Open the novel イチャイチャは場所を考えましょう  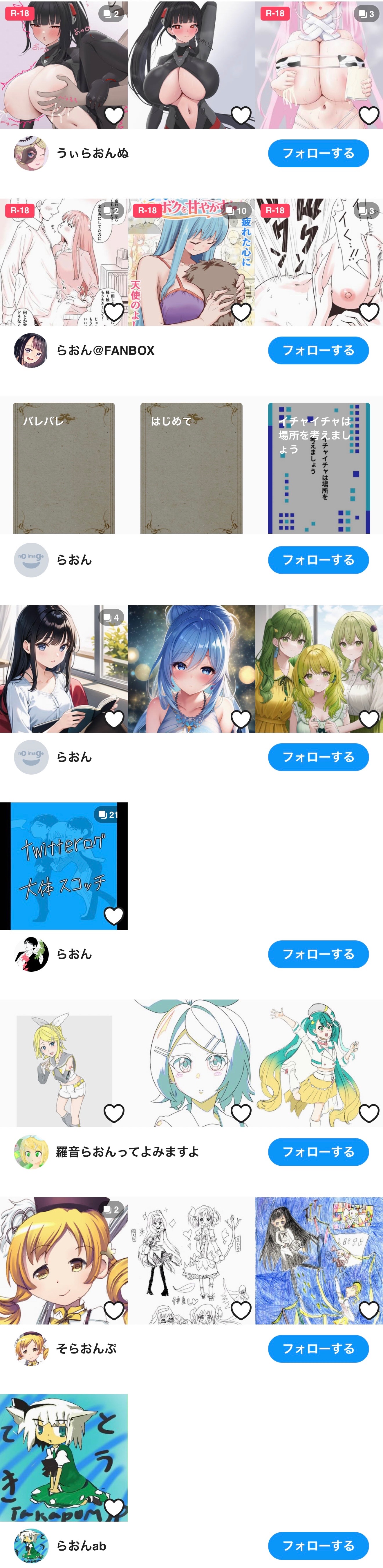319,468
